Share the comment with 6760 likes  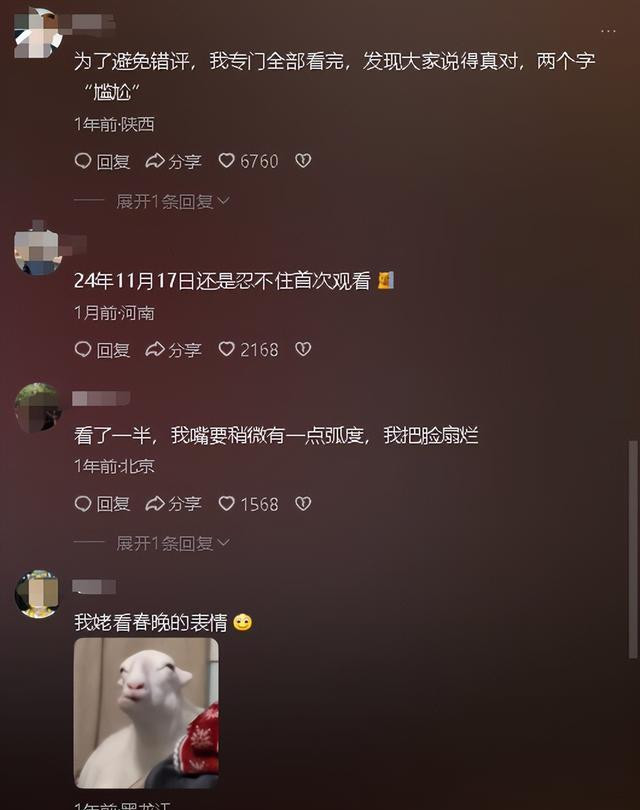173,161
